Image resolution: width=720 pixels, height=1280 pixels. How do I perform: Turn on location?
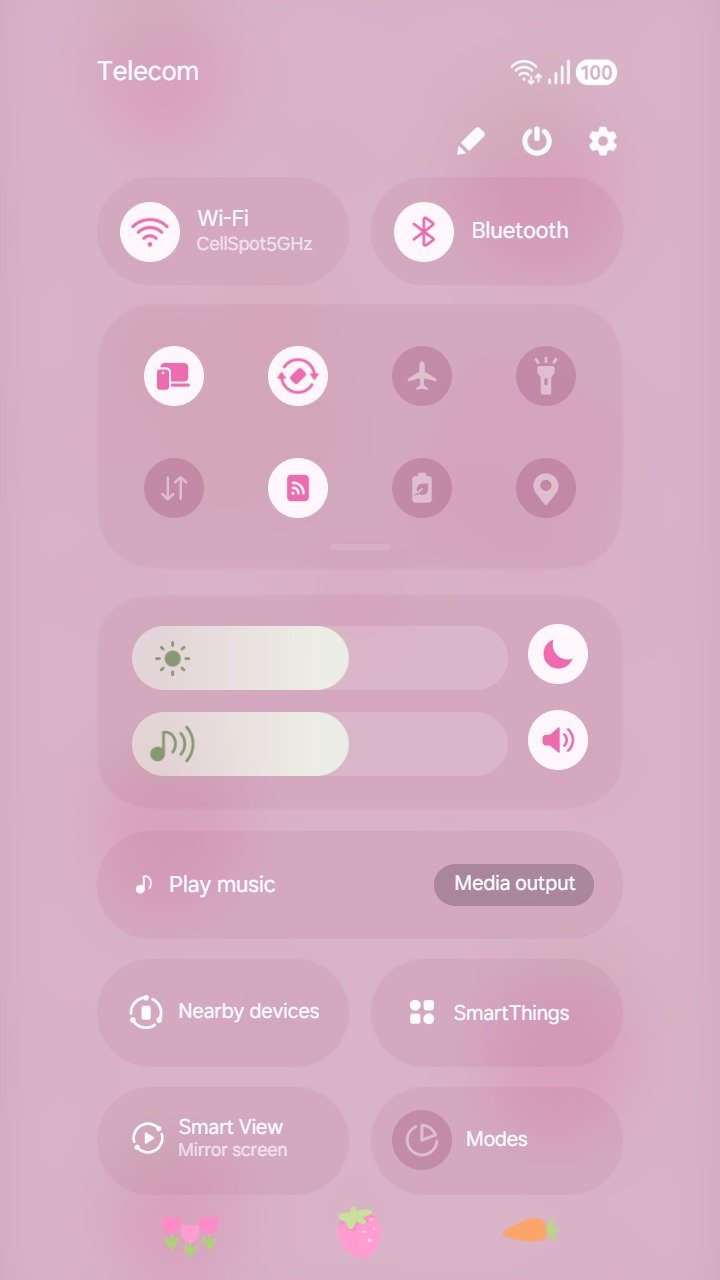tap(546, 488)
